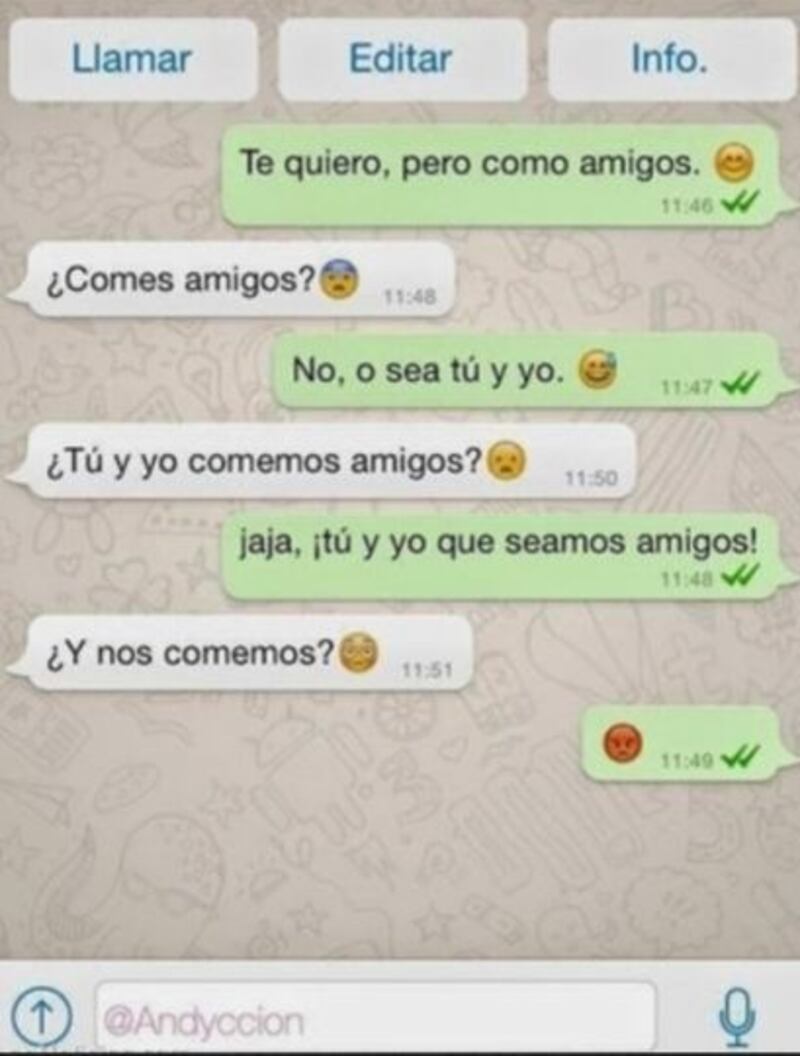
Task: View contact Info.
Action: (669, 60)
